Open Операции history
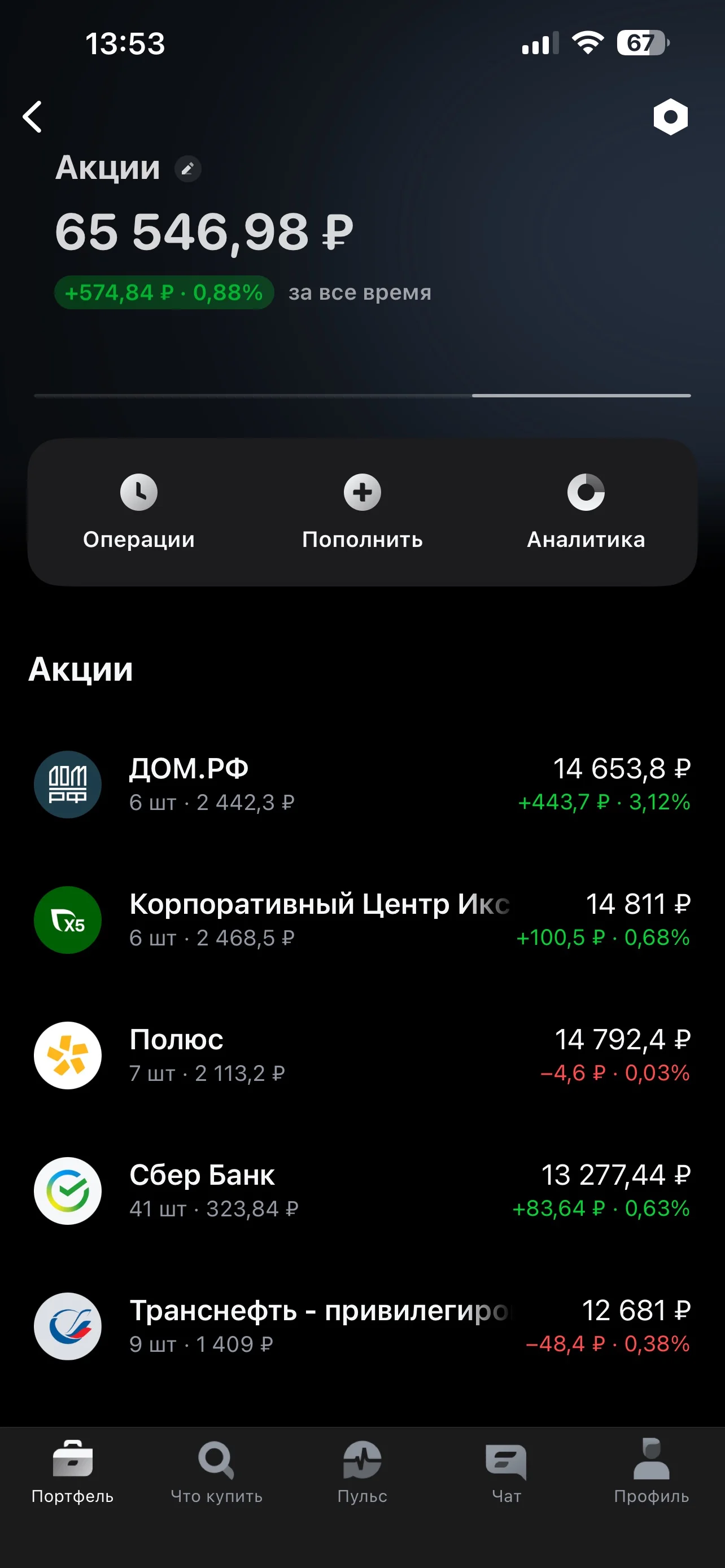This screenshot has height=1568, width=725. pyautogui.click(x=139, y=512)
